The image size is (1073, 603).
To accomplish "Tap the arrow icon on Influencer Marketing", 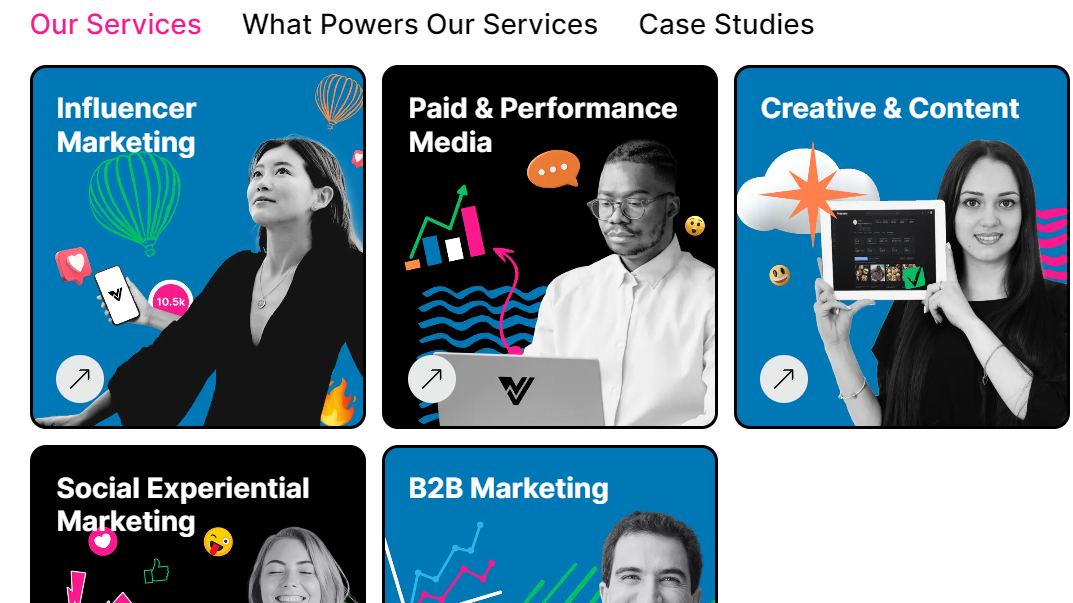I will tap(80, 379).
